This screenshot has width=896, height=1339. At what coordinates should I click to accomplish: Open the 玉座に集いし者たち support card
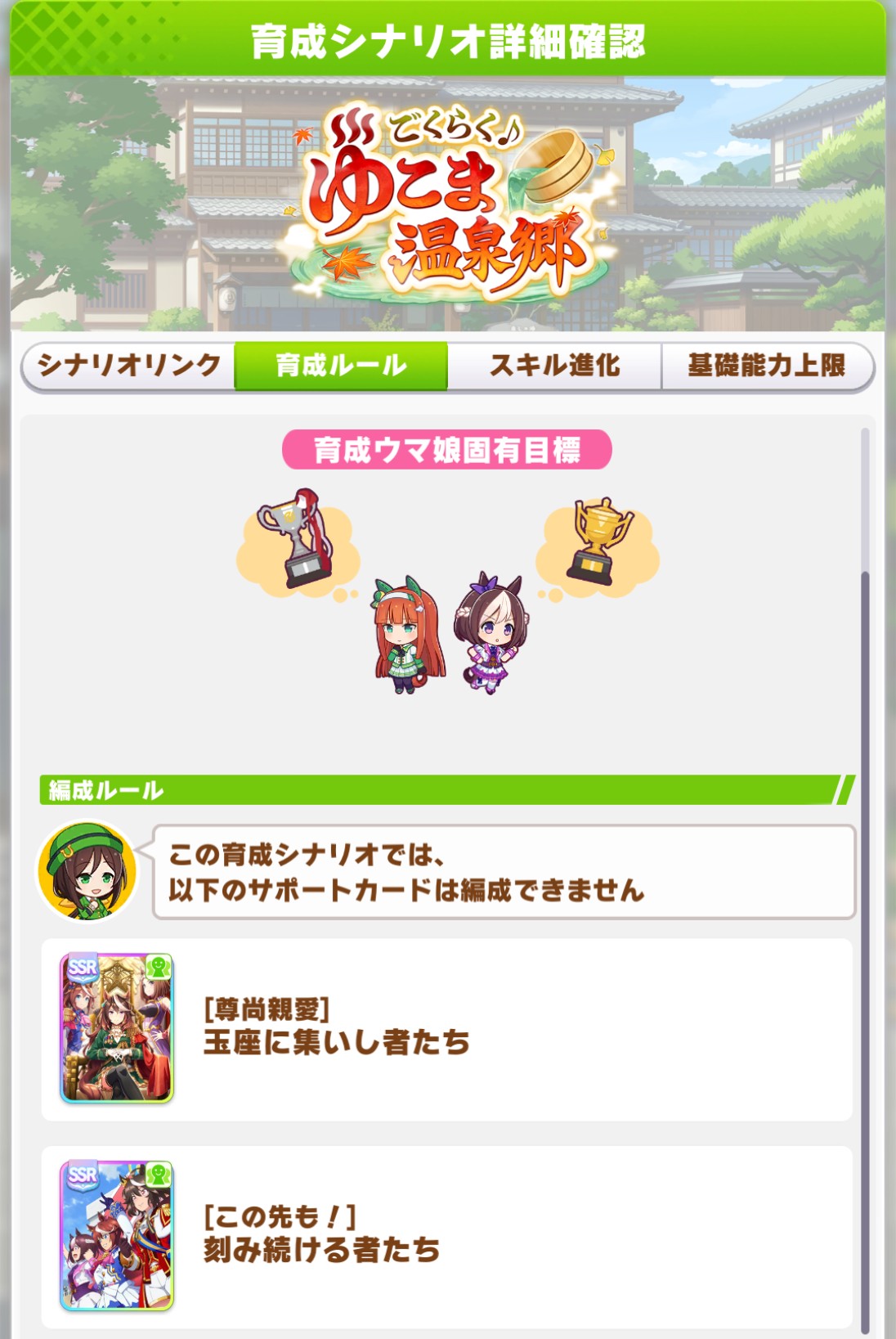coord(117,1028)
